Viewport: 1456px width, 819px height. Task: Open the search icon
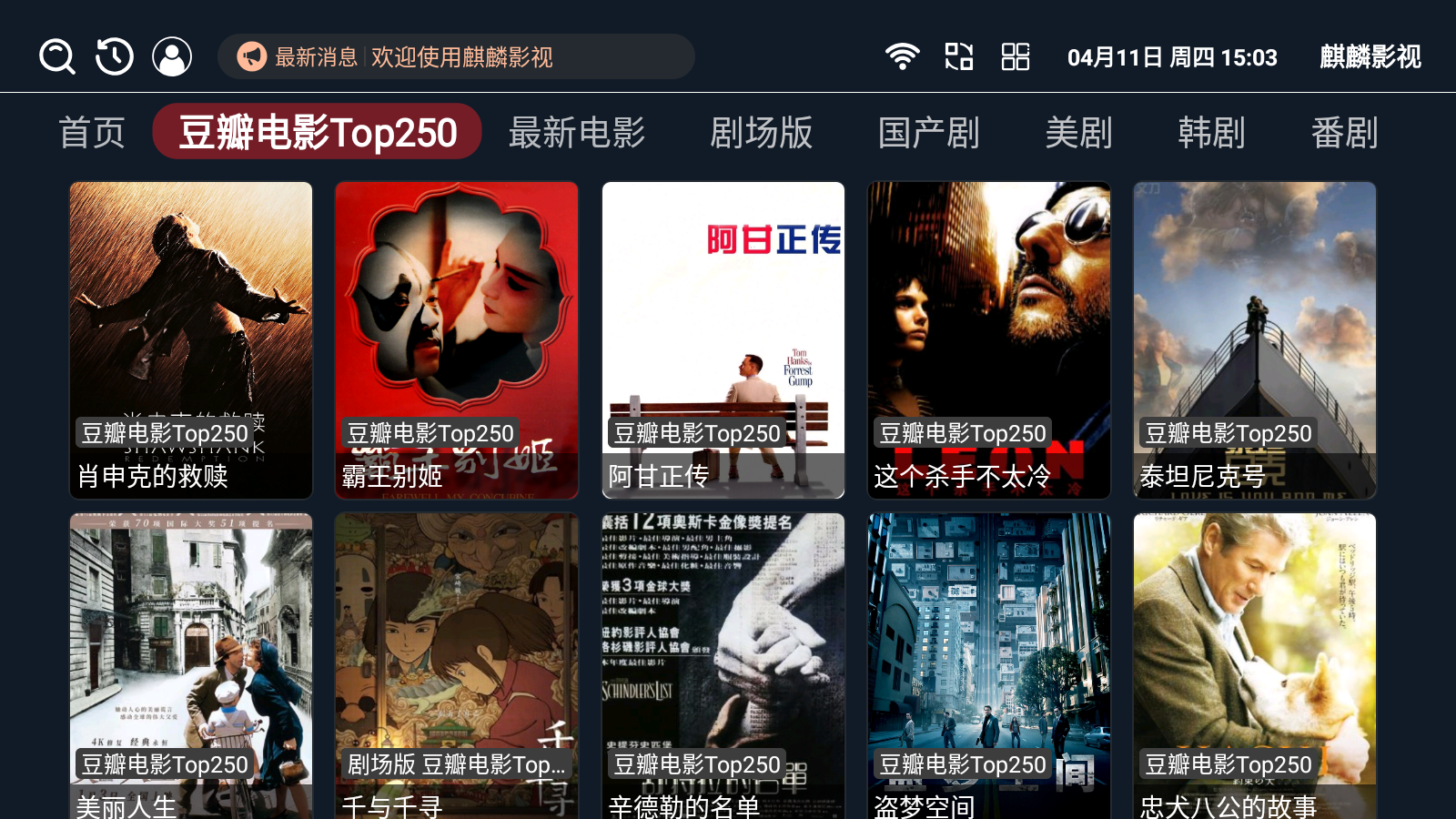click(57, 56)
